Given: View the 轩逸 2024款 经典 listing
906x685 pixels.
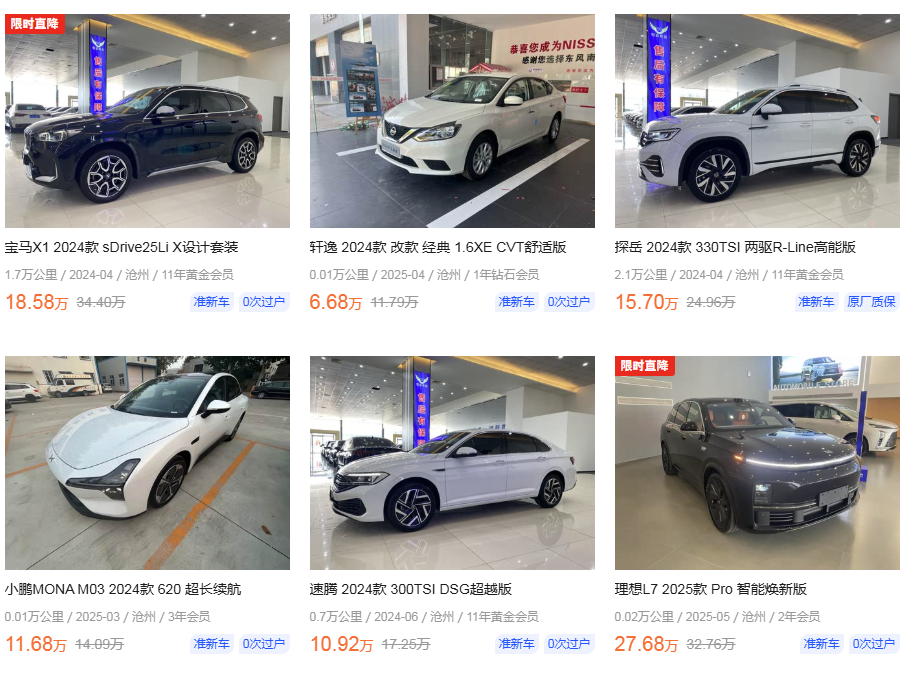Looking at the screenshot, I should [452, 120].
